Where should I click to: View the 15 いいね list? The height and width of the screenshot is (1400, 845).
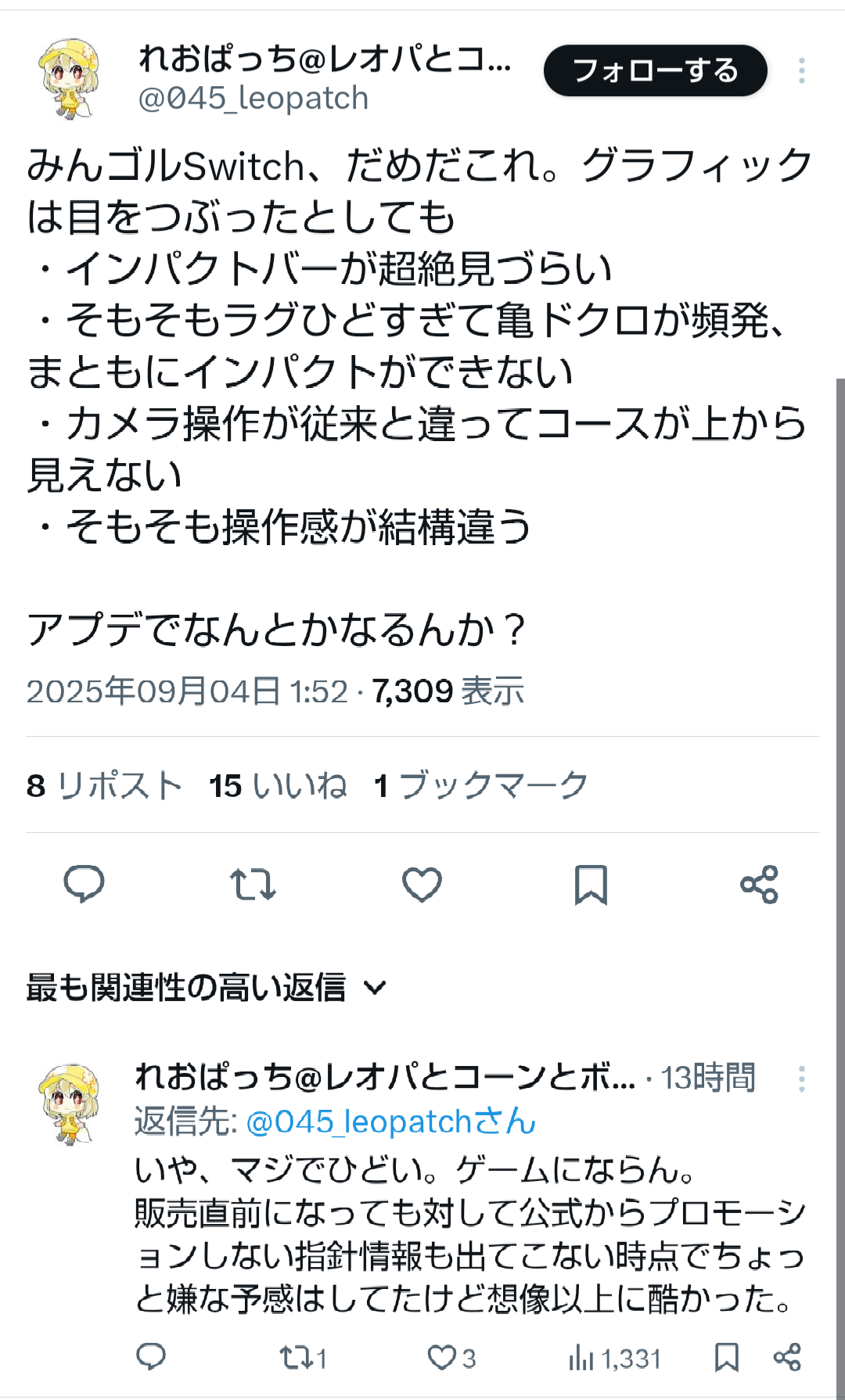click(278, 785)
